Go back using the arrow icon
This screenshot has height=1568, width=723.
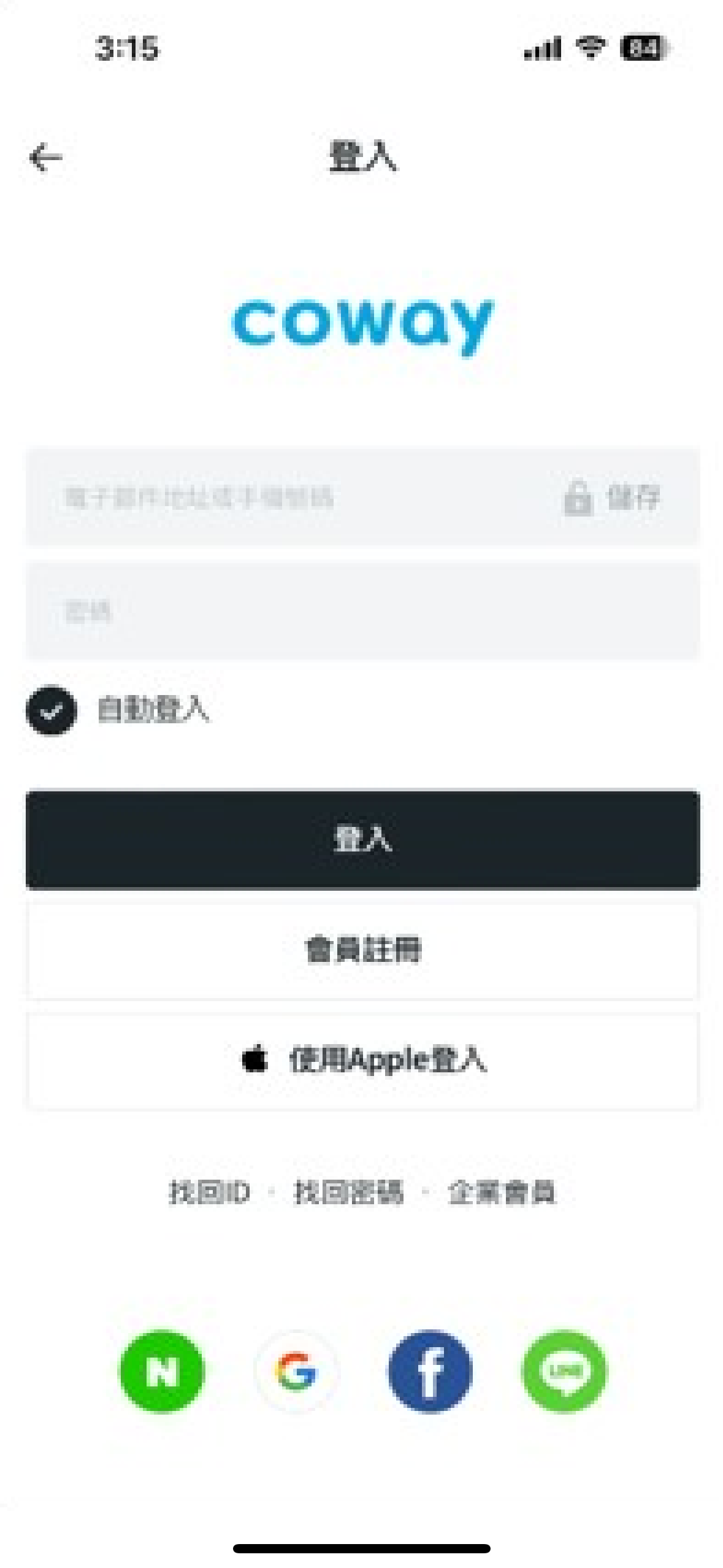click(x=46, y=158)
